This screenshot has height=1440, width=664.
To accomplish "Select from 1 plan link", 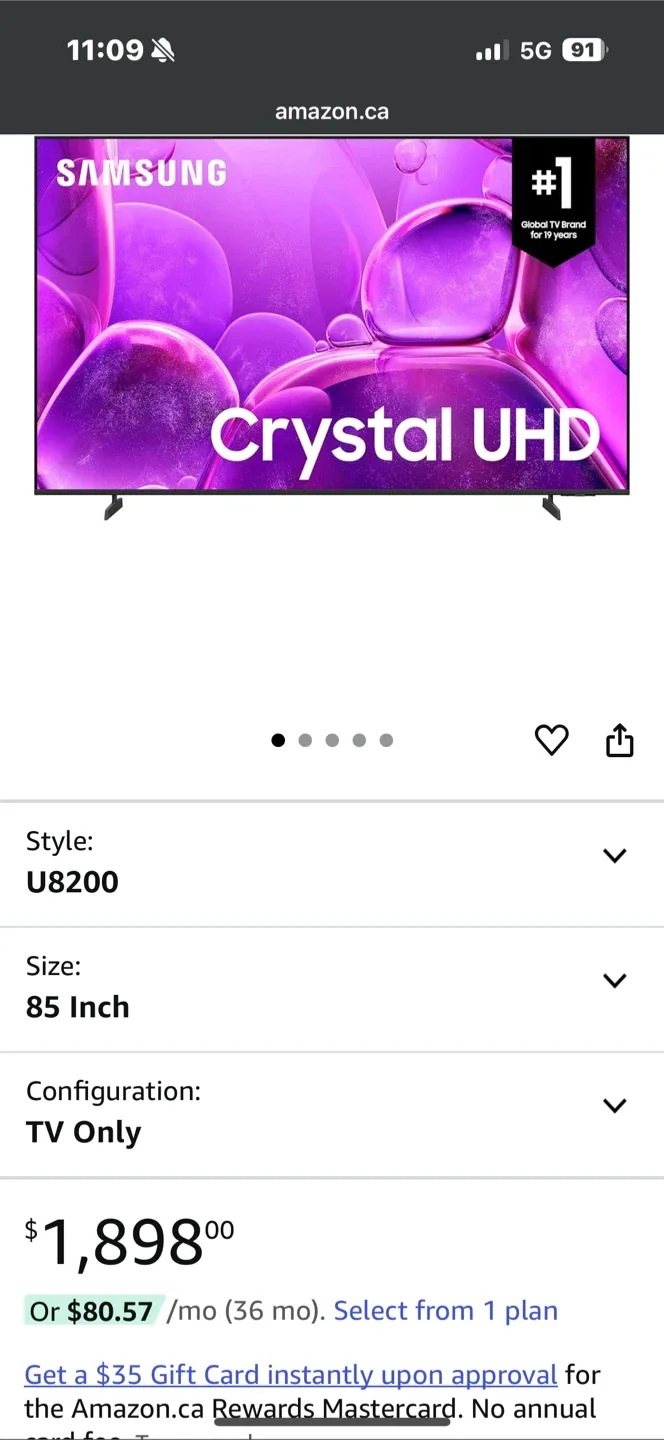I will [x=445, y=1311].
